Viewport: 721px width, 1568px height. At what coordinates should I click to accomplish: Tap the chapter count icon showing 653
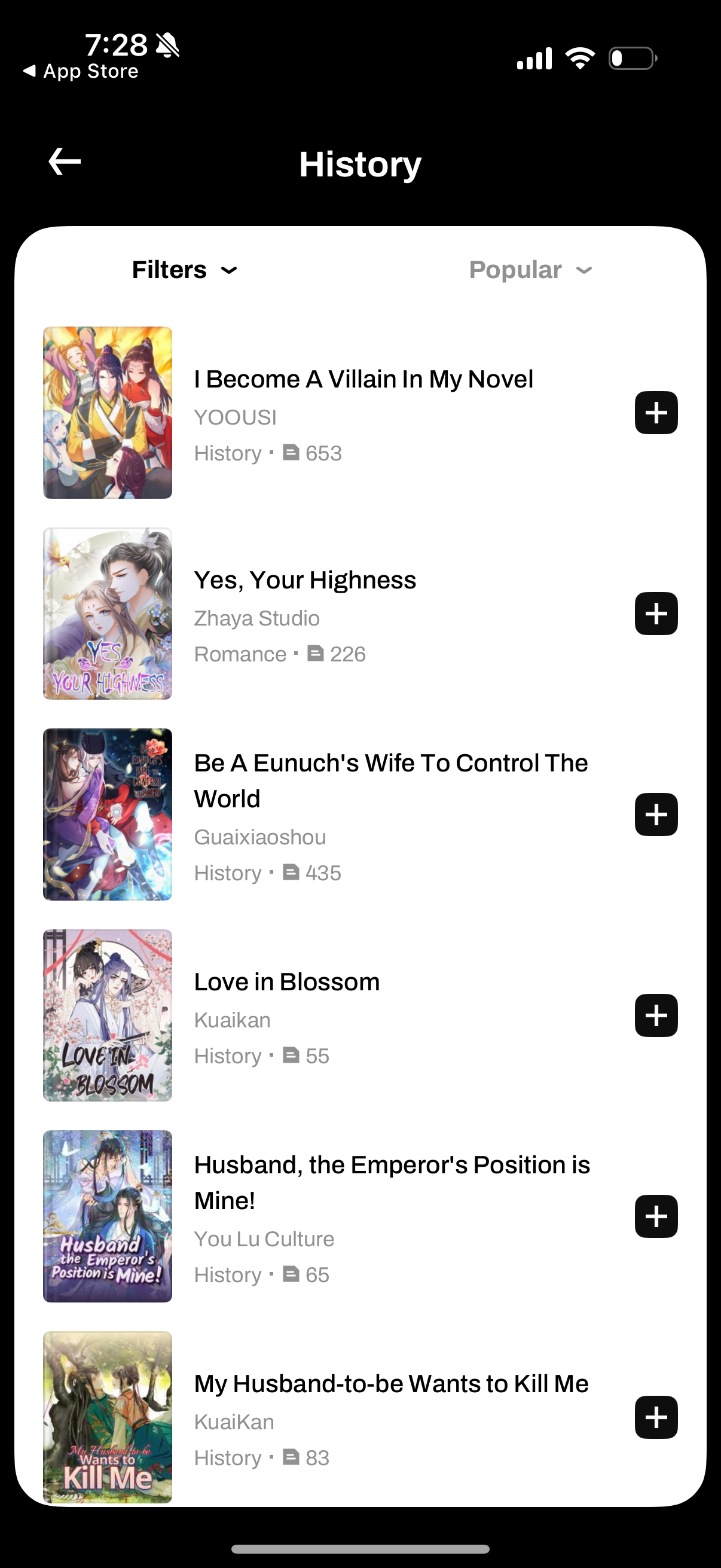pos(291,452)
